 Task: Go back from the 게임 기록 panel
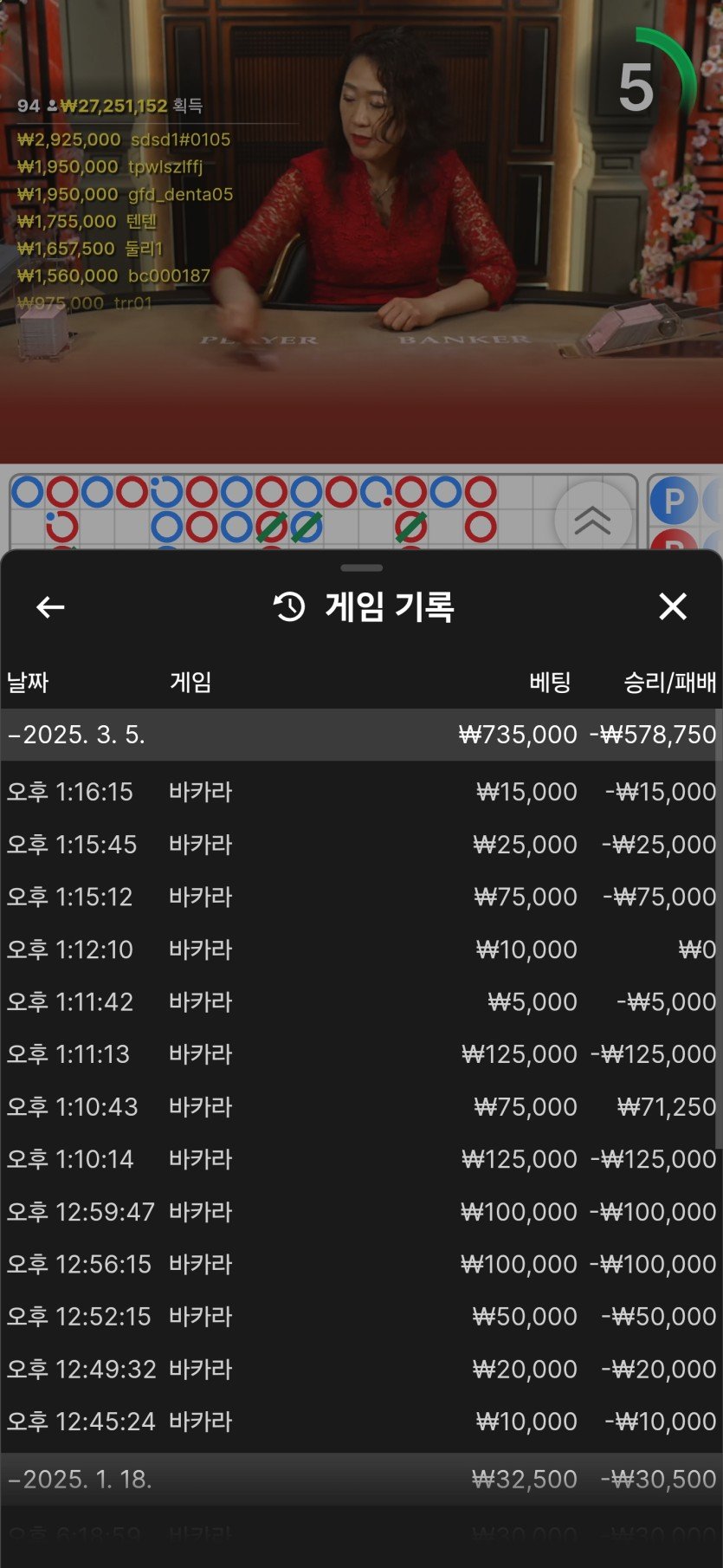pyautogui.click(x=50, y=607)
